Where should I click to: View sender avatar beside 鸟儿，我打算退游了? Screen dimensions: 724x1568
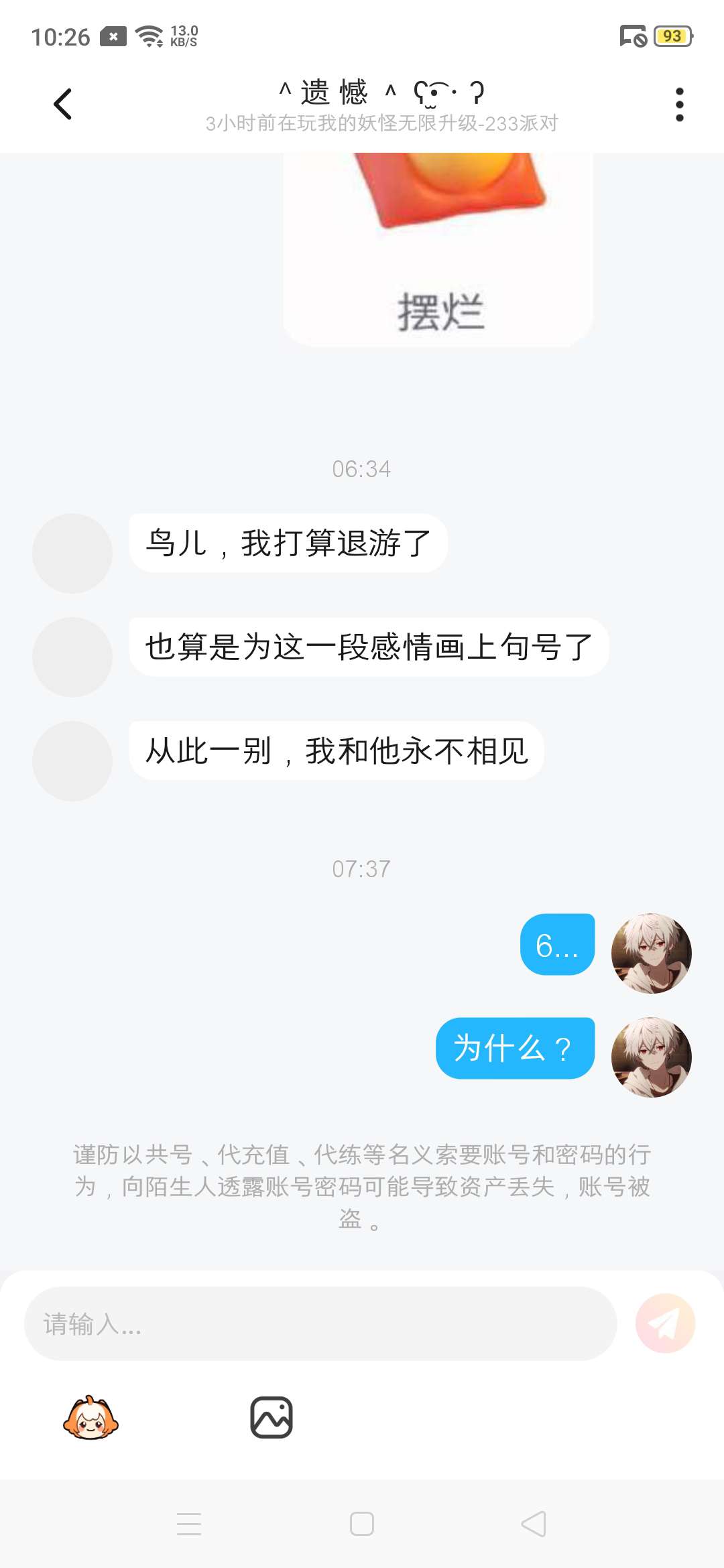coord(72,553)
